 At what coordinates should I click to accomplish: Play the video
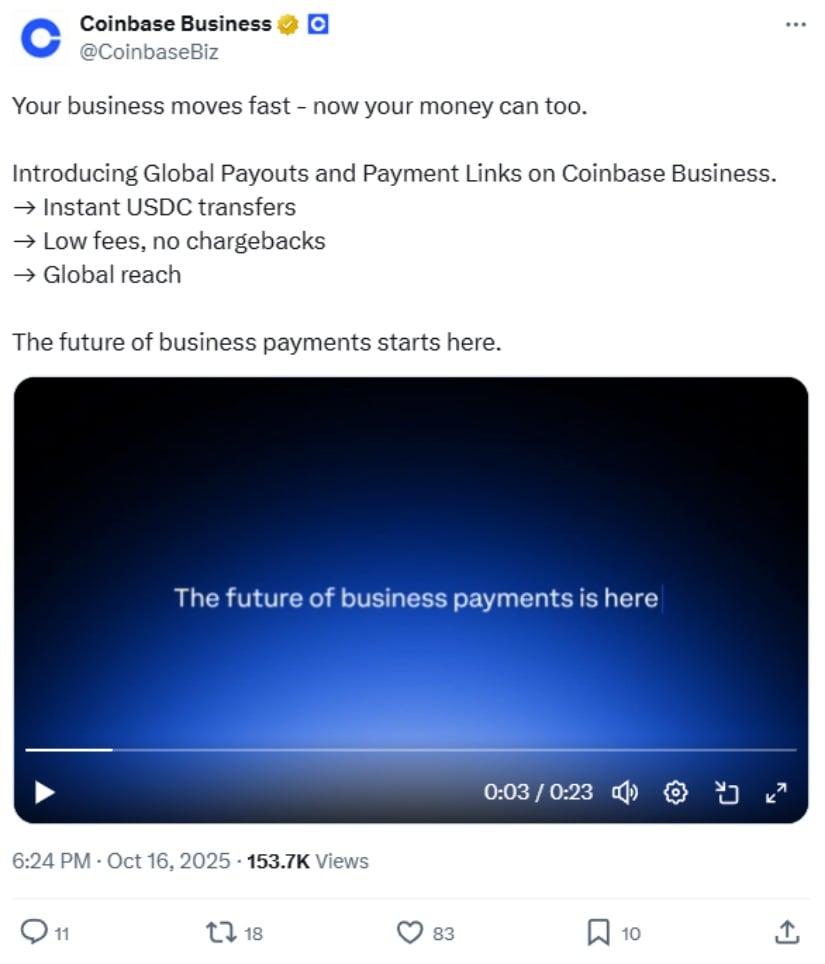44,793
